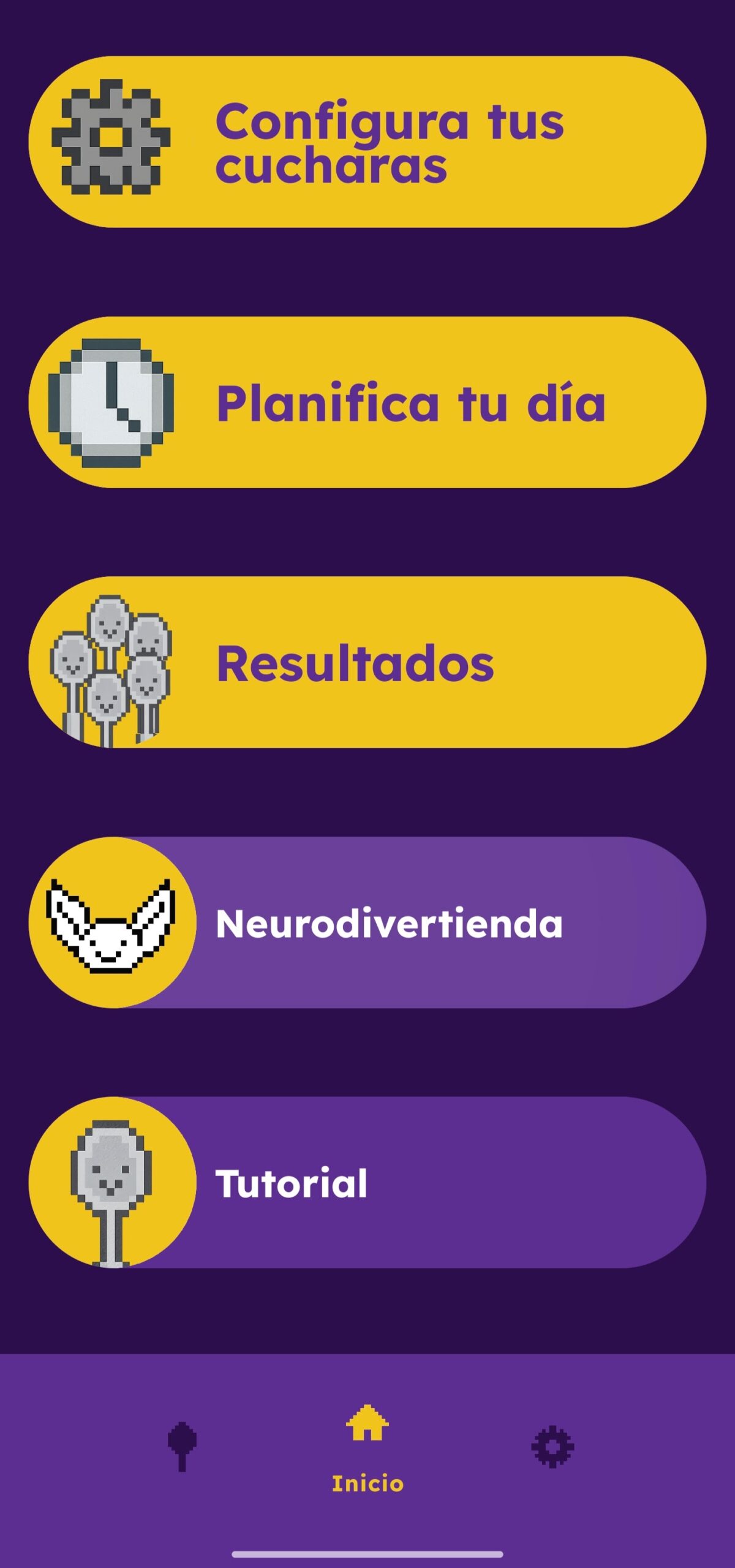Switch to the spoon tab in bottom bar
The width and height of the screenshot is (735, 1568).
182,1447
